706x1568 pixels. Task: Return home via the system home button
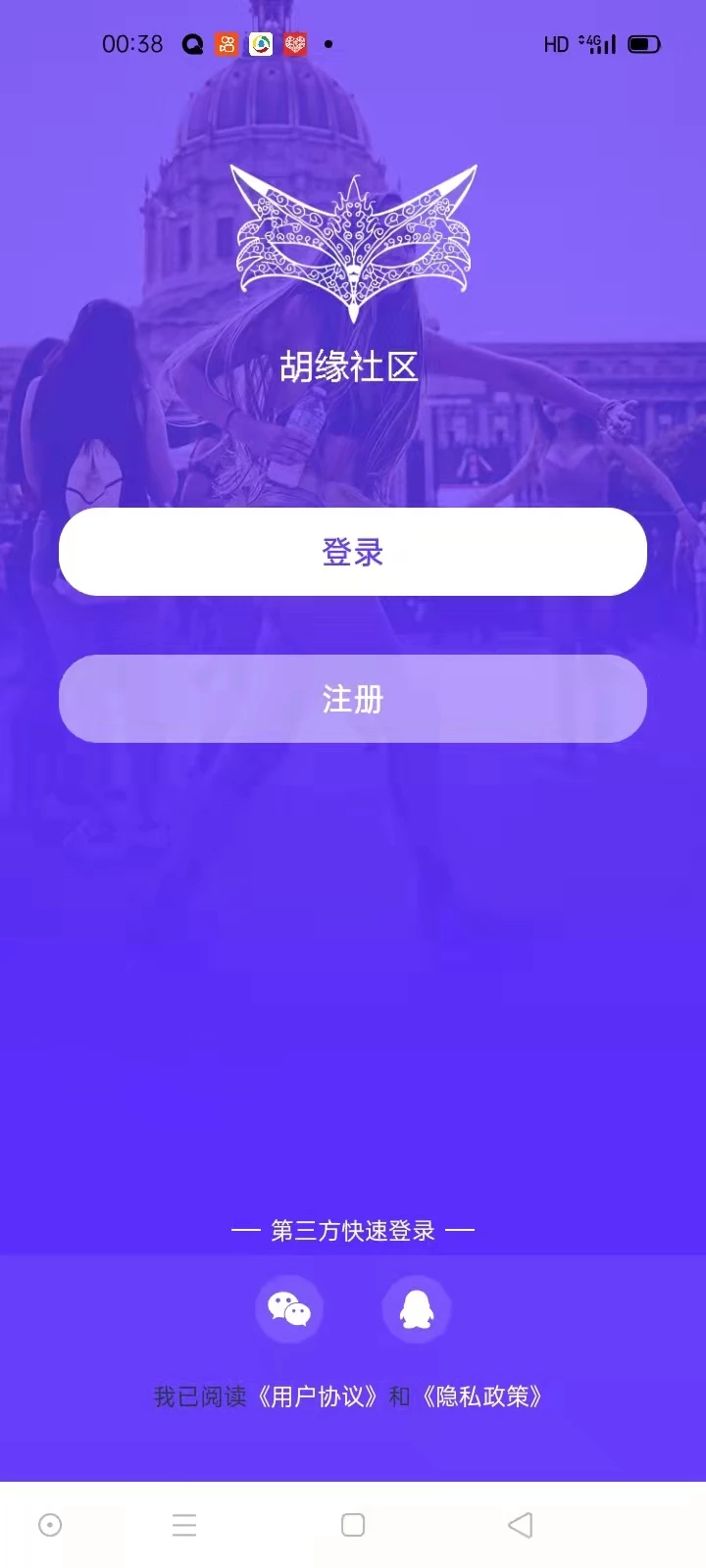click(353, 1525)
